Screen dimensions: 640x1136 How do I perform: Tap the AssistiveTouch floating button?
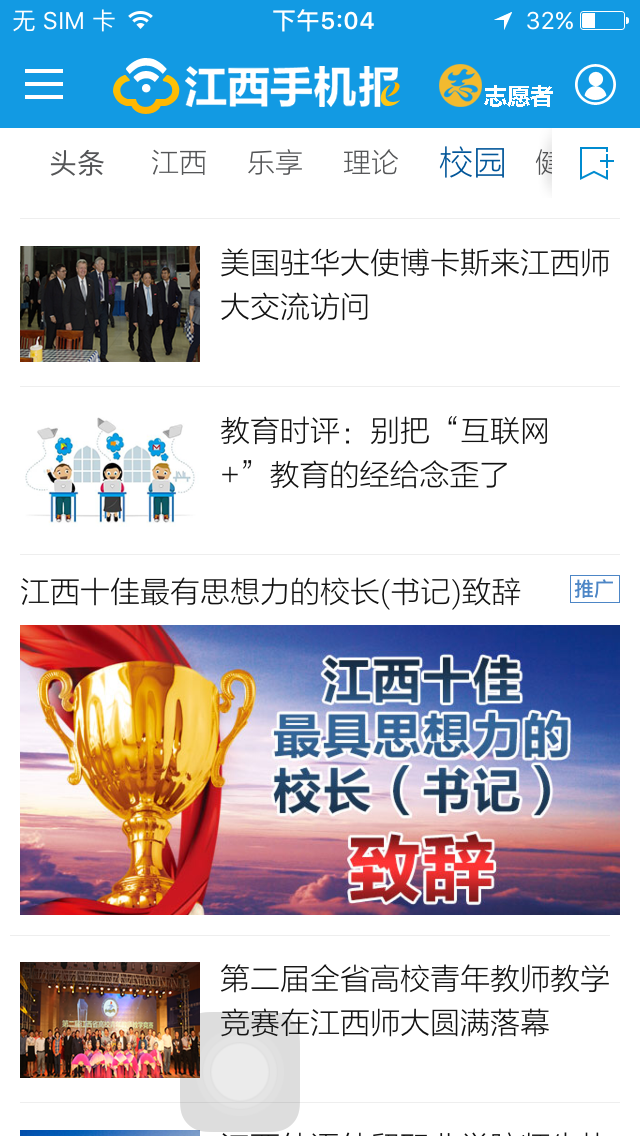click(240, 1072)
